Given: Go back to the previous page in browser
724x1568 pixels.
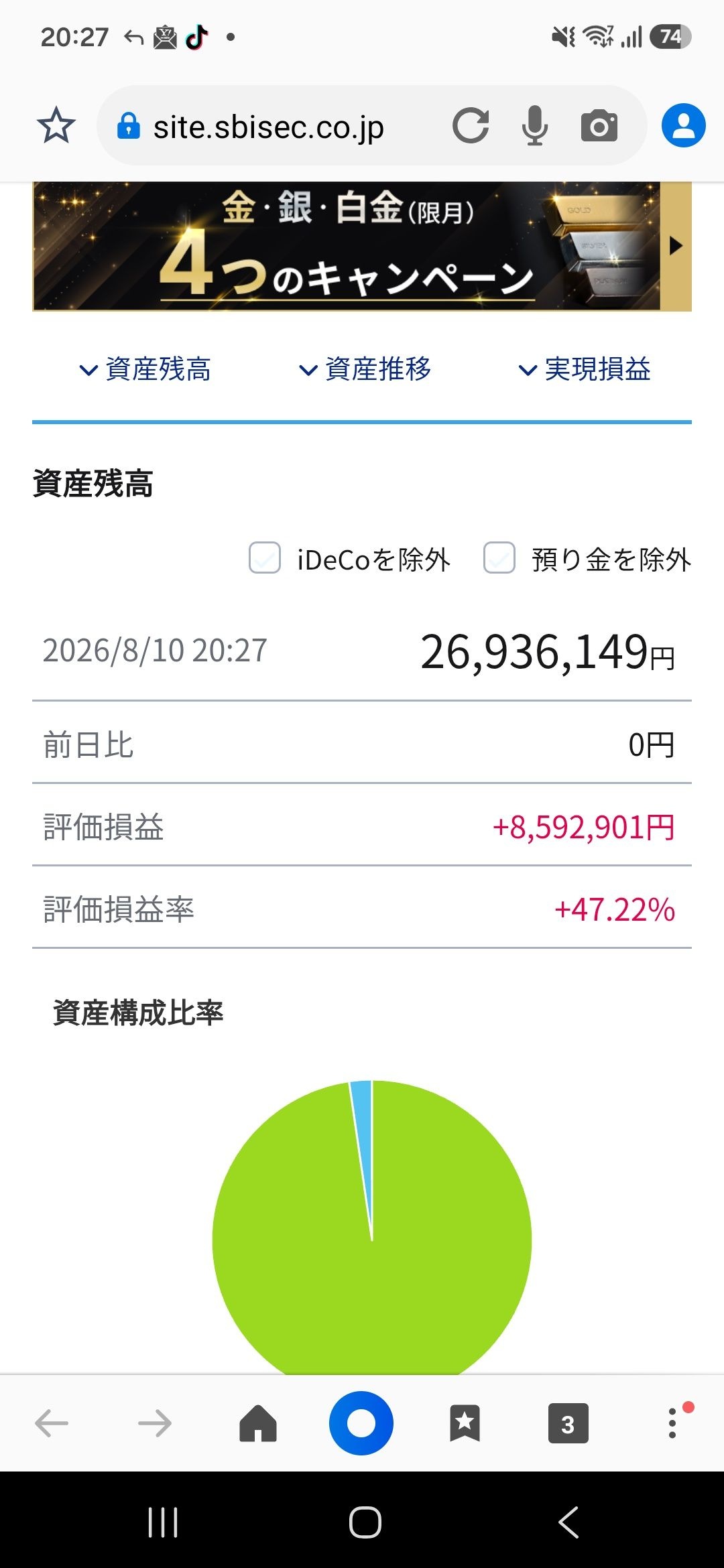Looking at the screenshot, I should tap(52, 1423).
